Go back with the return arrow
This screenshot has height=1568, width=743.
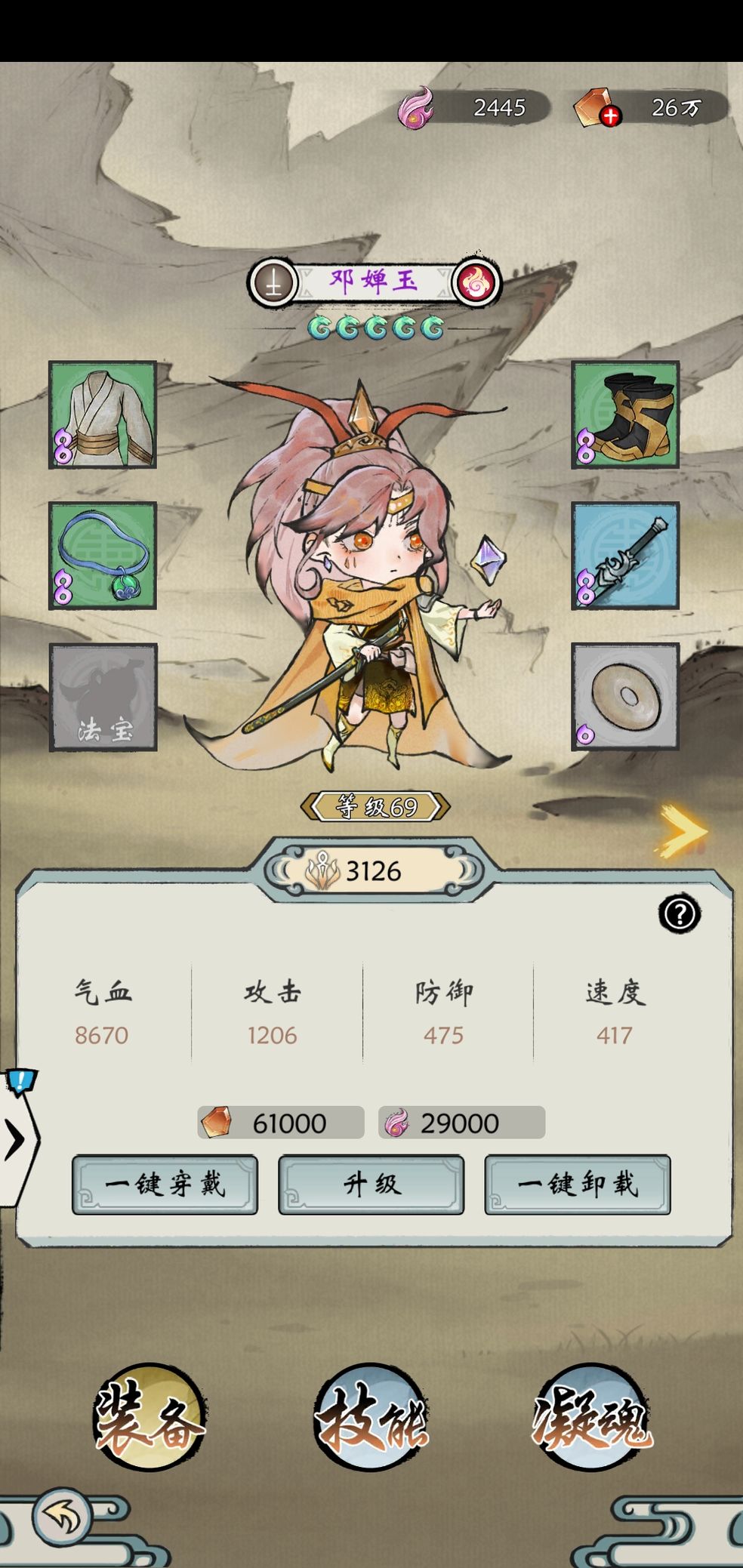[62, 1516]
